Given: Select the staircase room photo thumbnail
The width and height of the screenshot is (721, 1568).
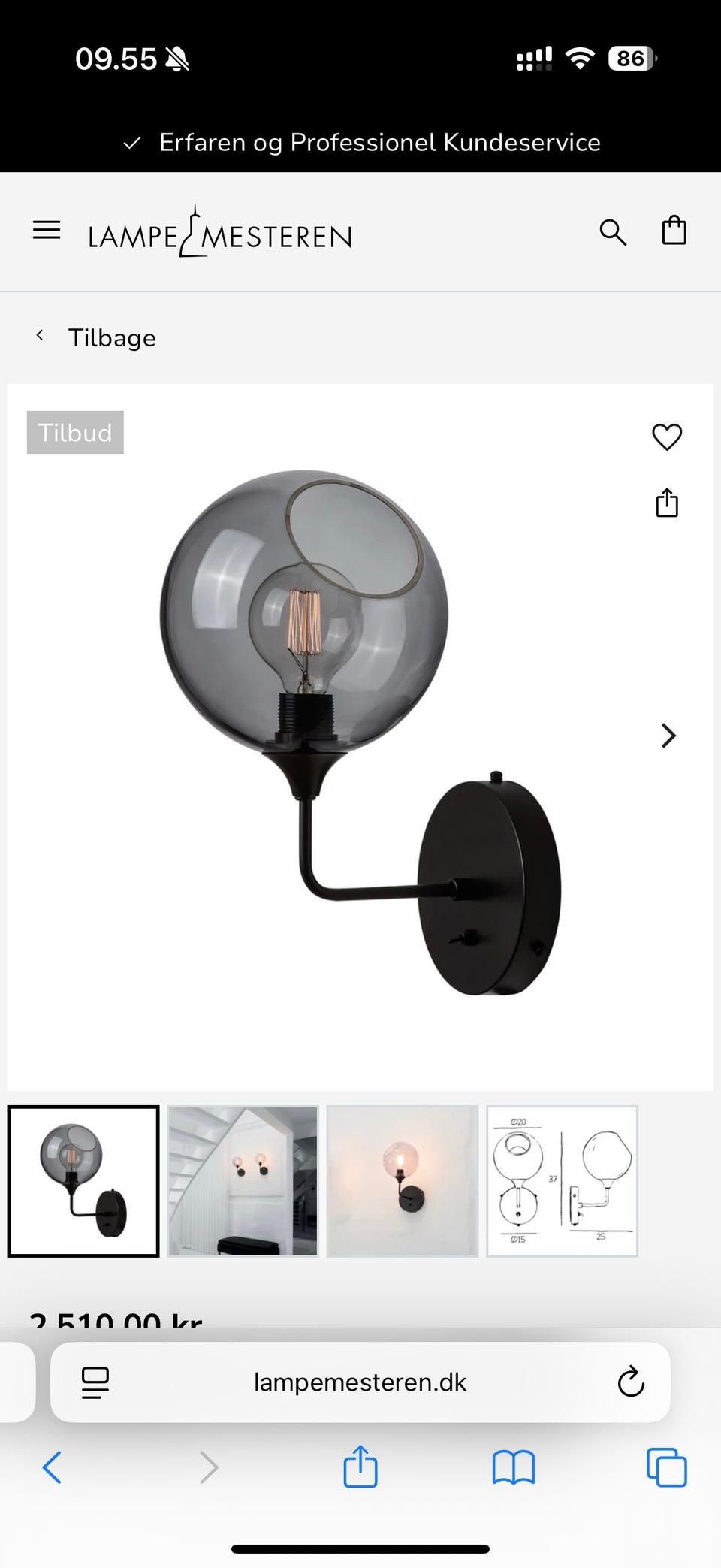Looking at the screenshot, I should (x=243, y=1180).
